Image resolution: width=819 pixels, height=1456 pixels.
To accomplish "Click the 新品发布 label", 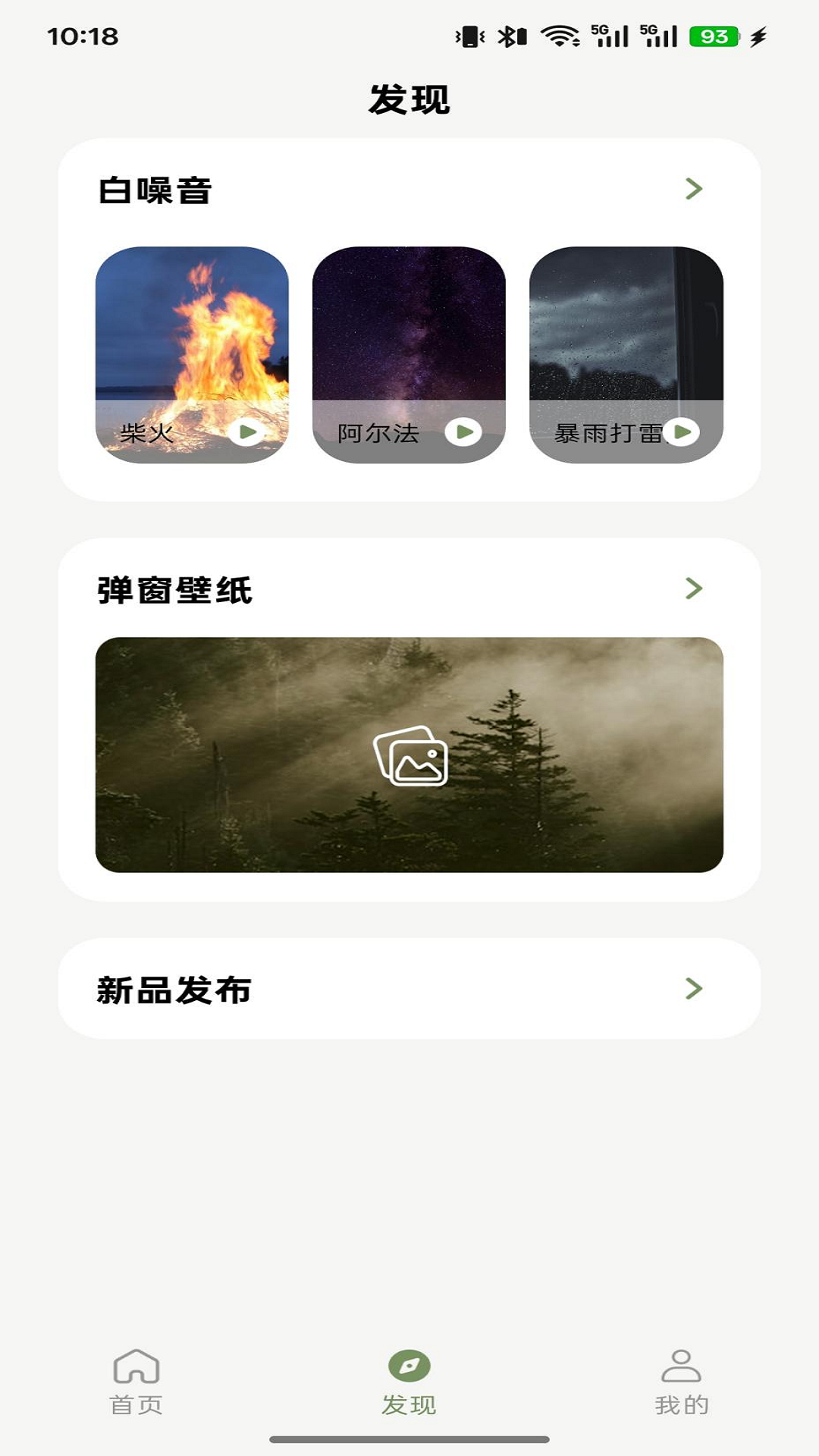I will click(174, 987).
